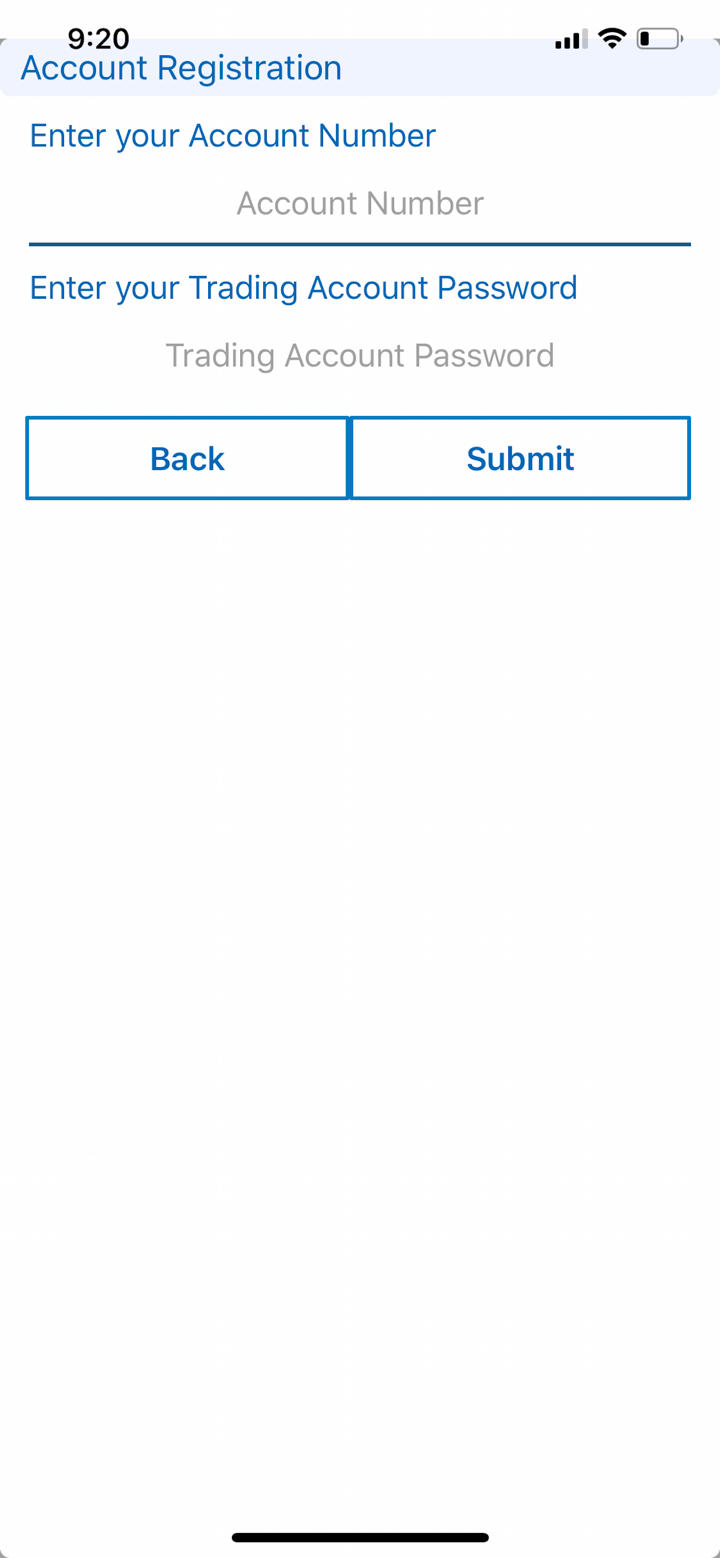The image size is (720, 1558).
Task: Select Submit to register the account
Action: (520, 458)
